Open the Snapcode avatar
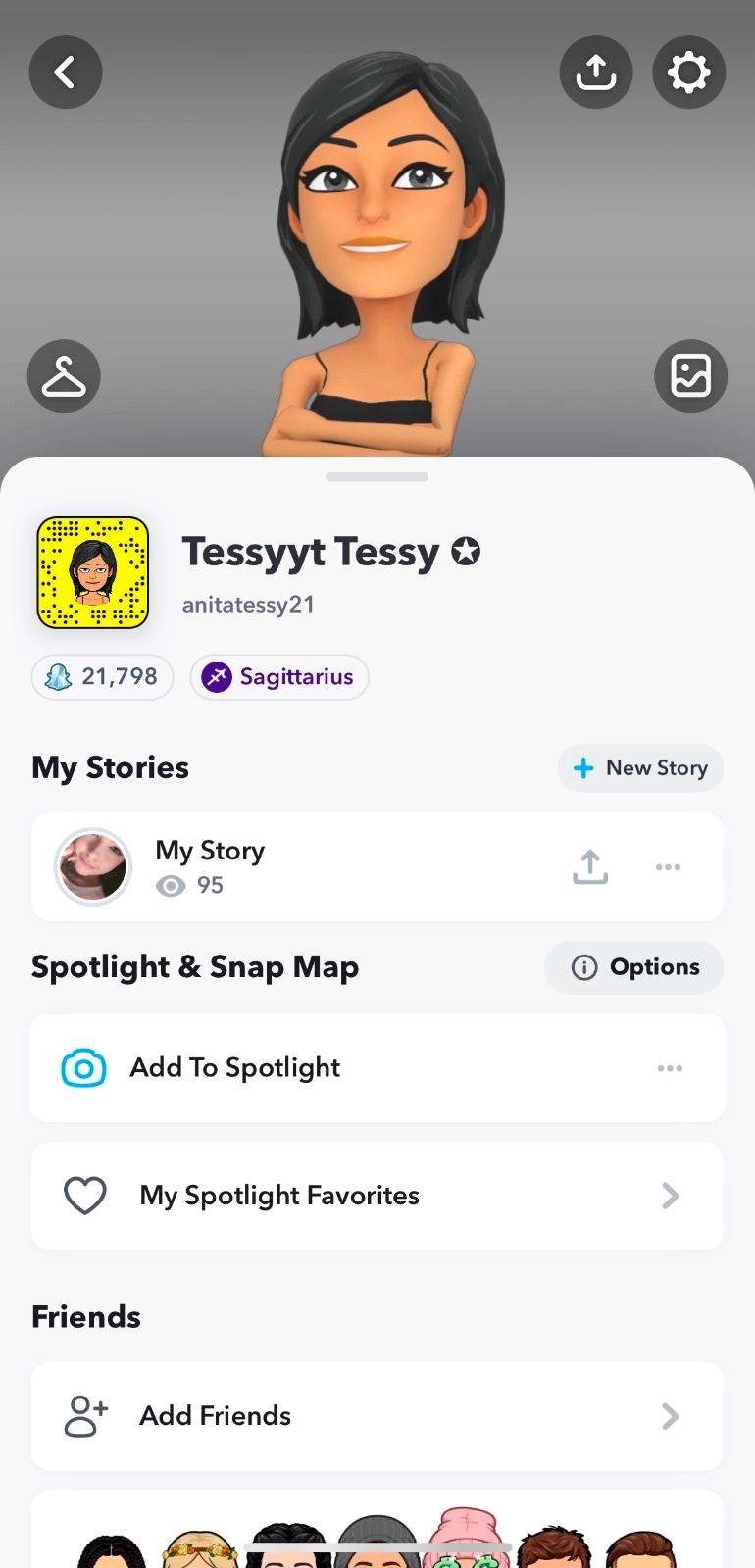This screenshot has width=755, height=1568. [93, 572]
